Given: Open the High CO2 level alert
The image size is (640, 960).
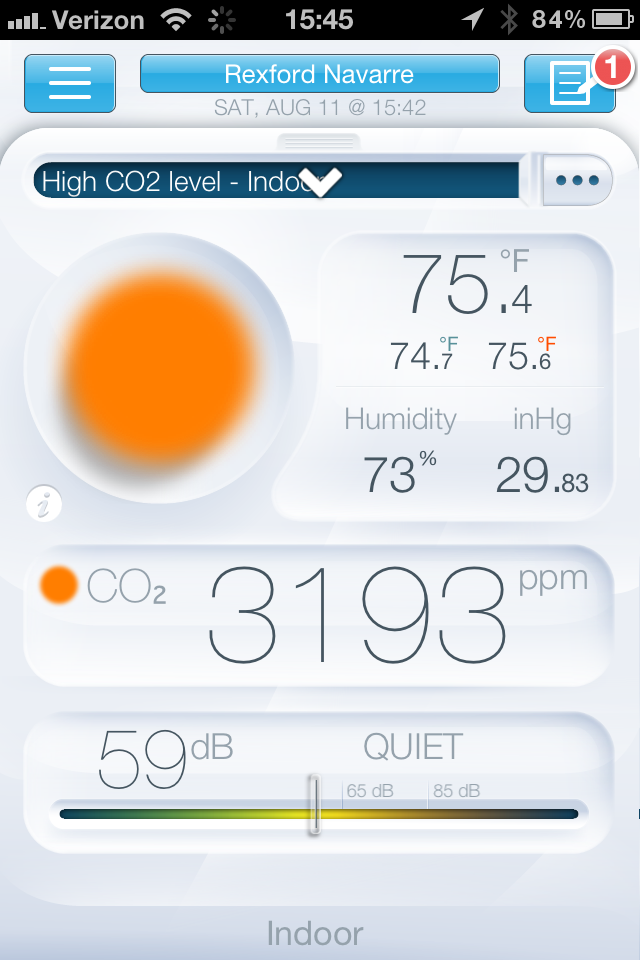Looking at the screenshot, I should pos(275,182).
